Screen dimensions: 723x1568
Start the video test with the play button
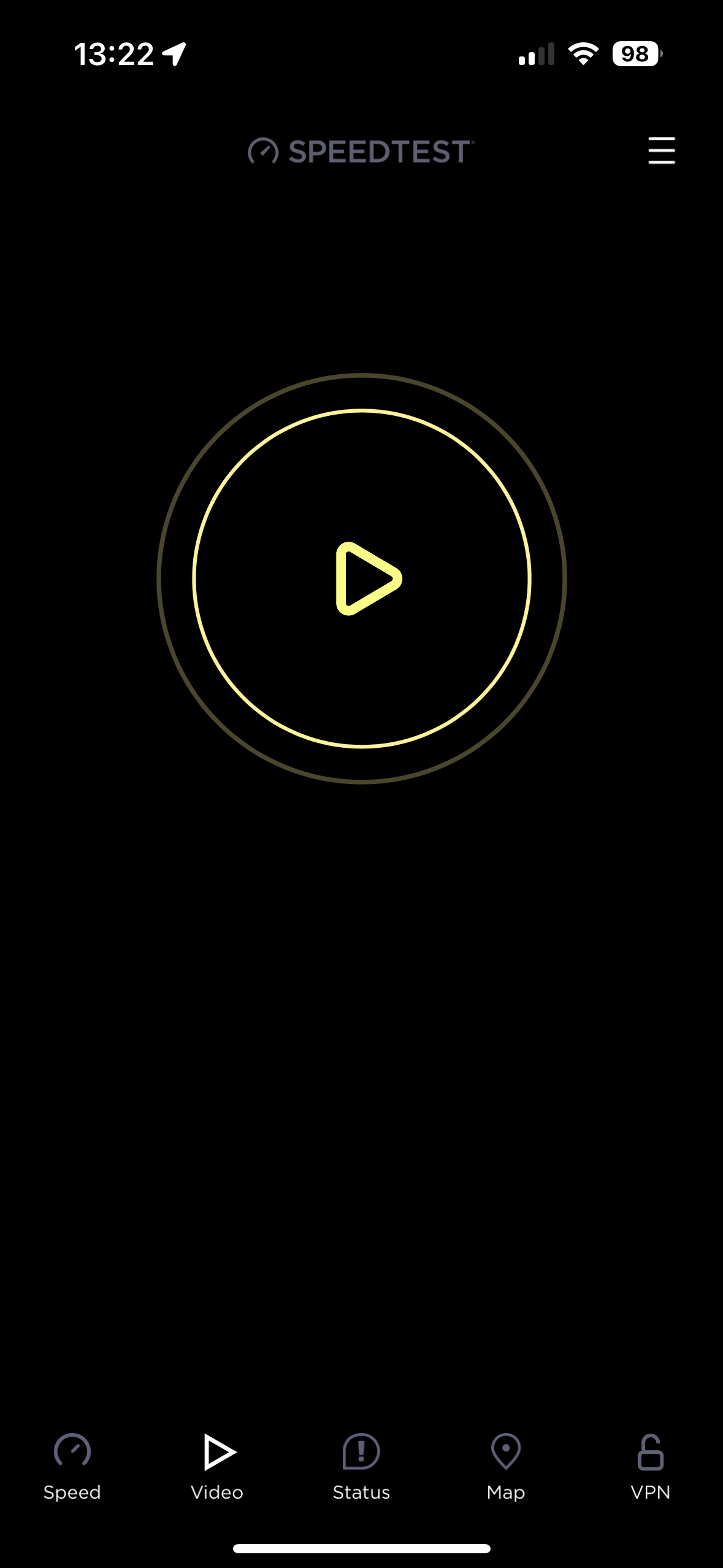pyautogui.click(x=362, y=578)
